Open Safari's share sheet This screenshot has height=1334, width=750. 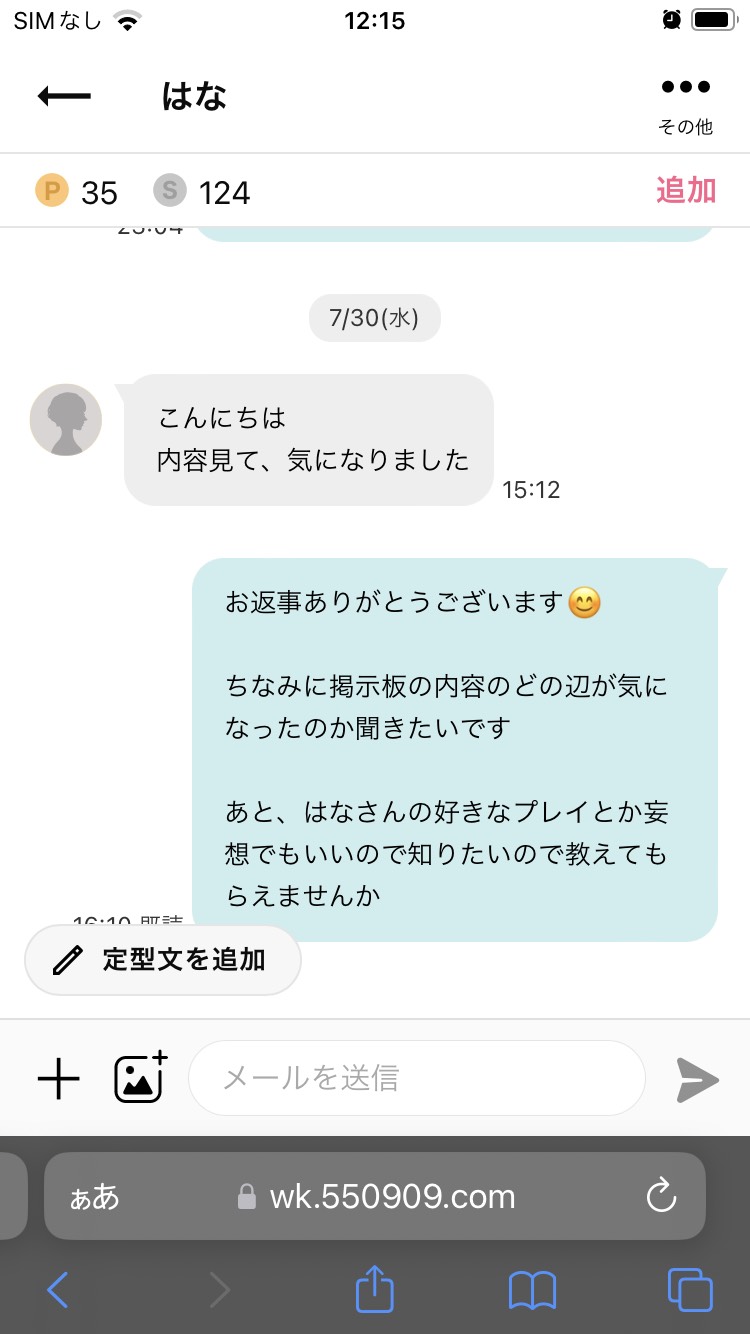point(375,1288)
